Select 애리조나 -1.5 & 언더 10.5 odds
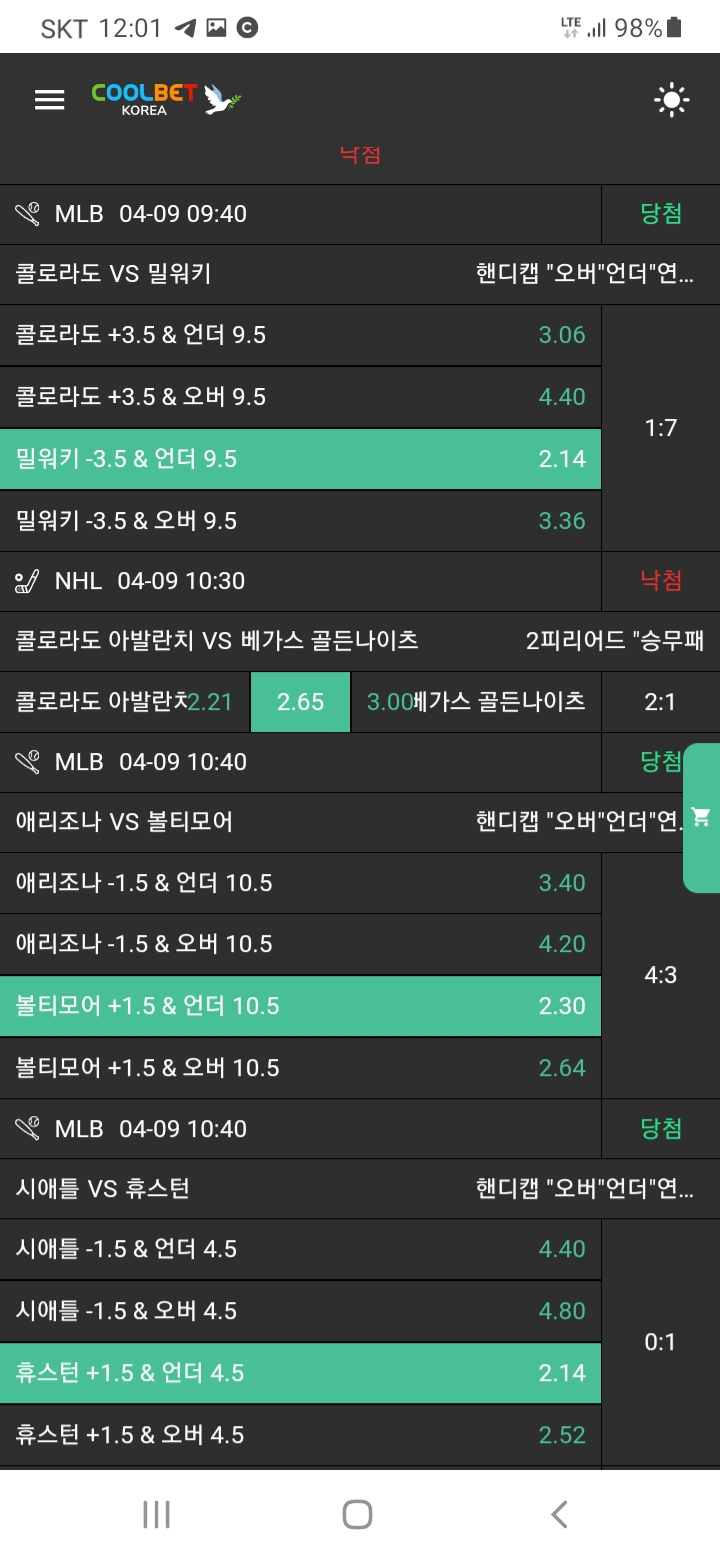The height and width of the screenshot is (1560, 720). [300, 883]
